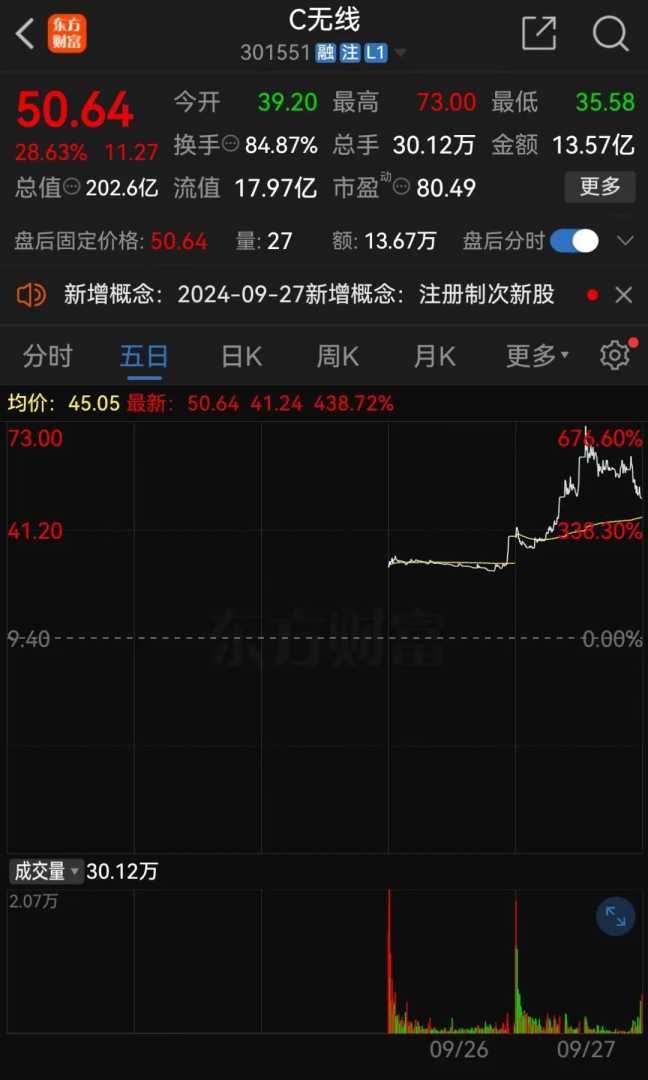Show the 月K chart
Viewport: 648px width, 1080px height.
(x=434, y=355)
